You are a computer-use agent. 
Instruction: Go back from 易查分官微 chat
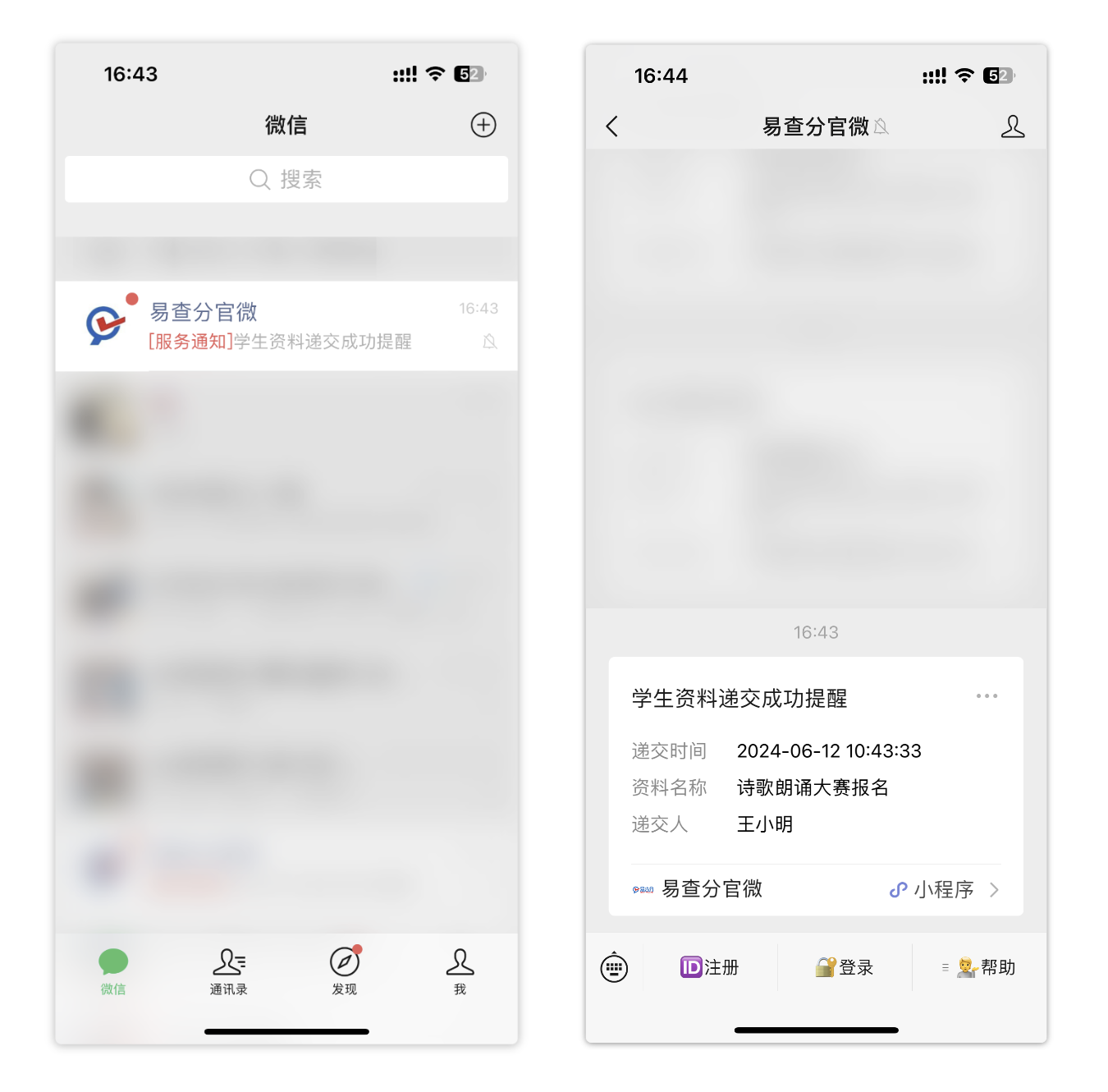(611, 126)
